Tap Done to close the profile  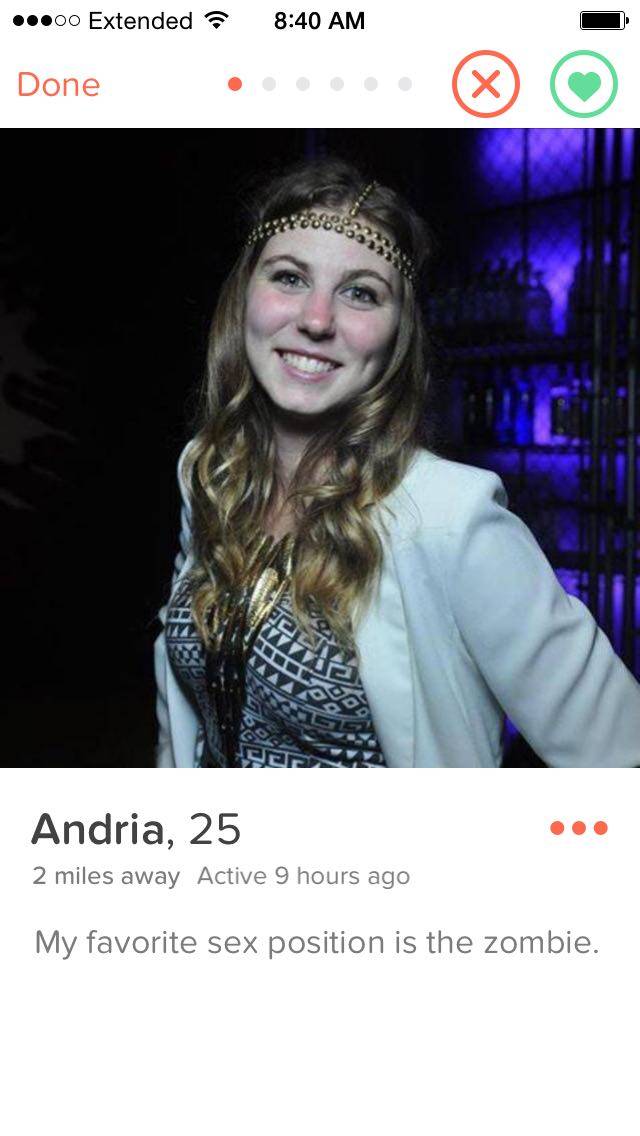pos(58,85)
